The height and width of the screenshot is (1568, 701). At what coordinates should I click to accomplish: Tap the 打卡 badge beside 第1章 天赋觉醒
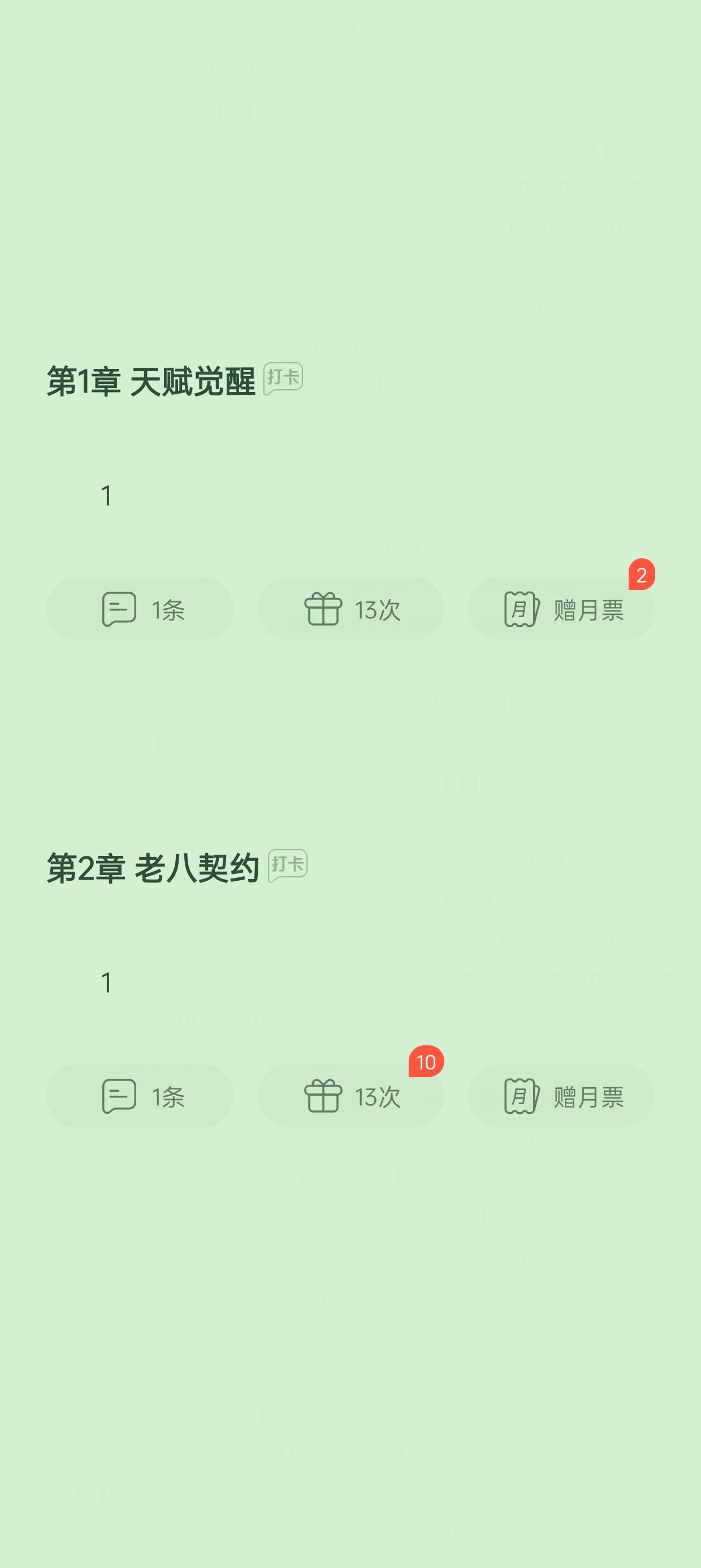pos(283,378)
